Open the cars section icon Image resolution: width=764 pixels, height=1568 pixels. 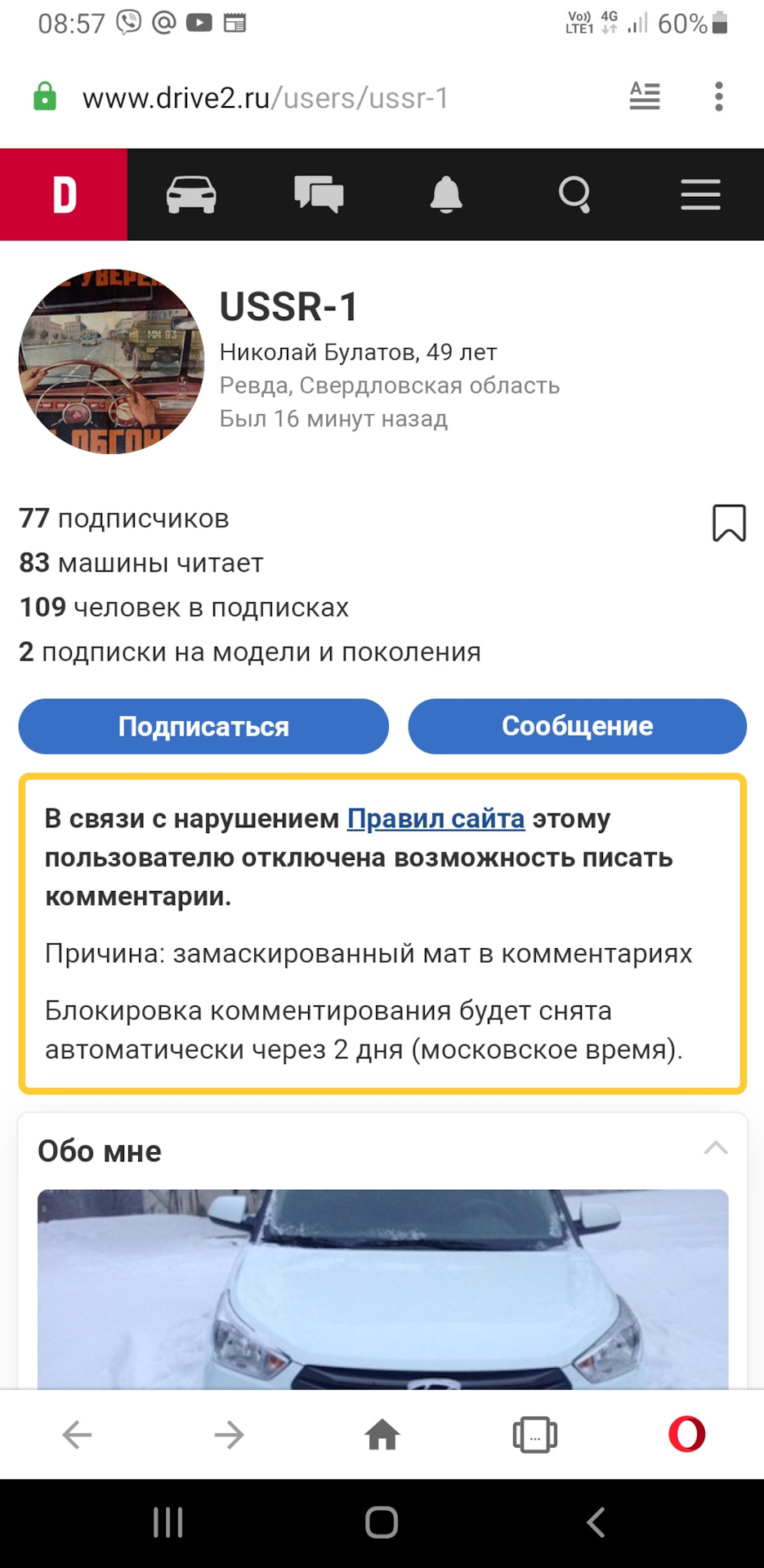[191, 195]
